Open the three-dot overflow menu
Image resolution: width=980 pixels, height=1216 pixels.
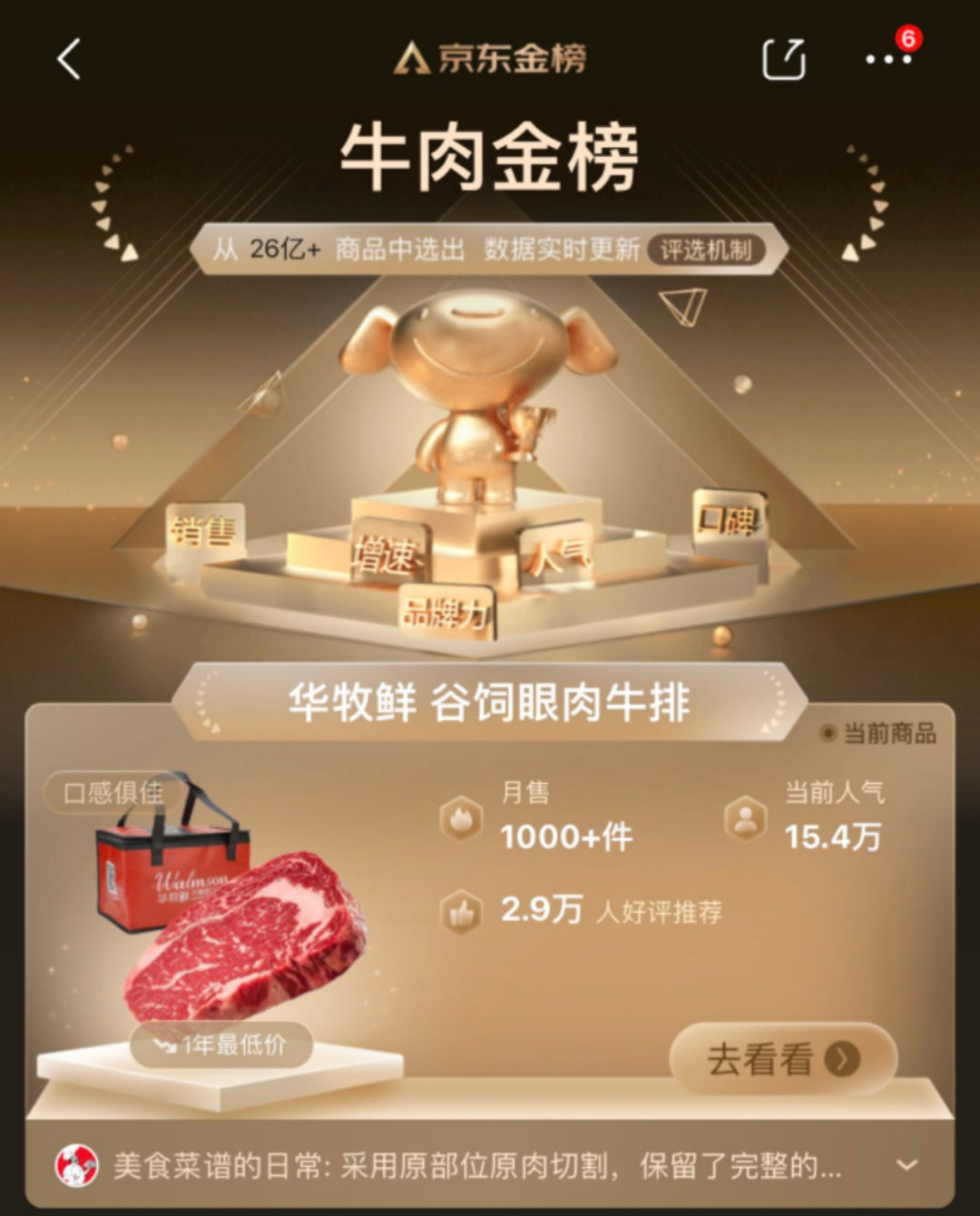[x=887, y=60]
